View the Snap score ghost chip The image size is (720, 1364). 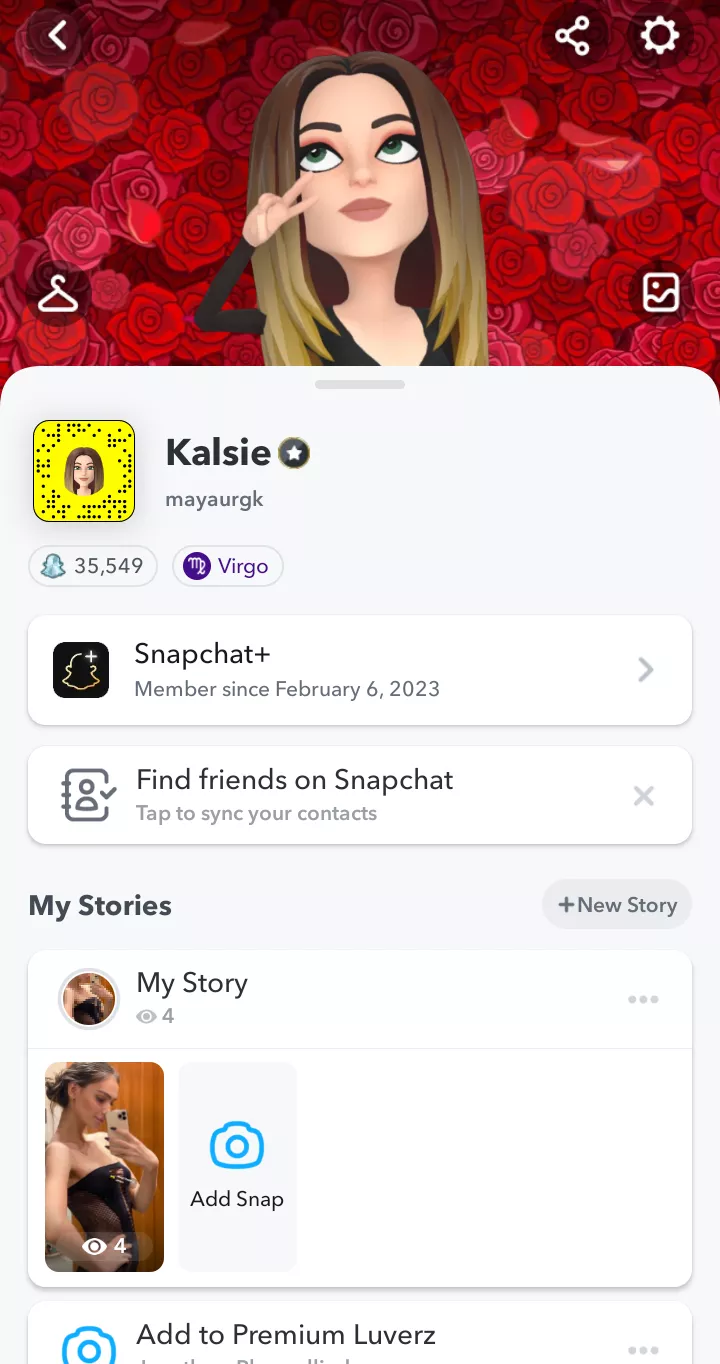92,566
